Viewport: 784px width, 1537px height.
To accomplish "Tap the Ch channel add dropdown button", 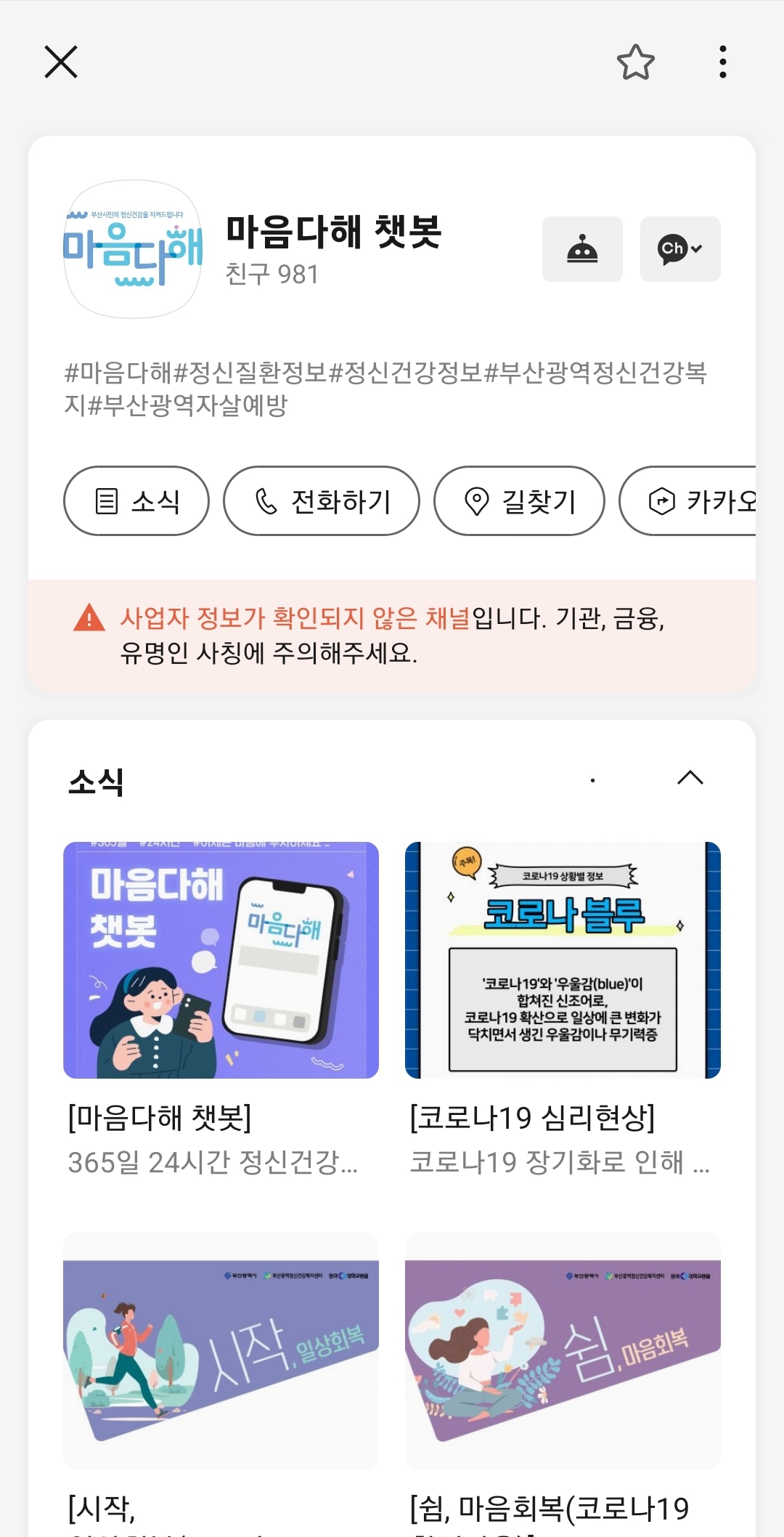I will tap(680, 249).
